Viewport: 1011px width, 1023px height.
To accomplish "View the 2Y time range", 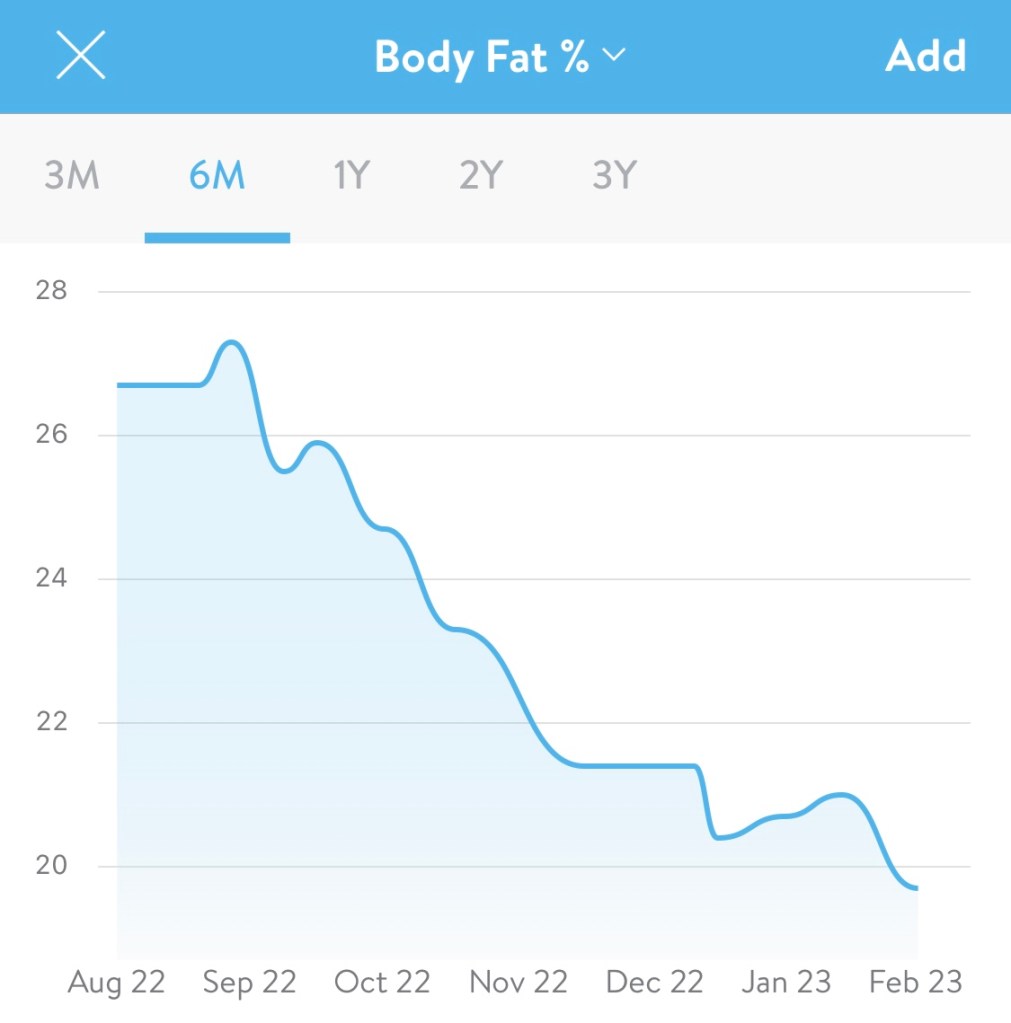I will pyautogui.click(x=481, y=176).
